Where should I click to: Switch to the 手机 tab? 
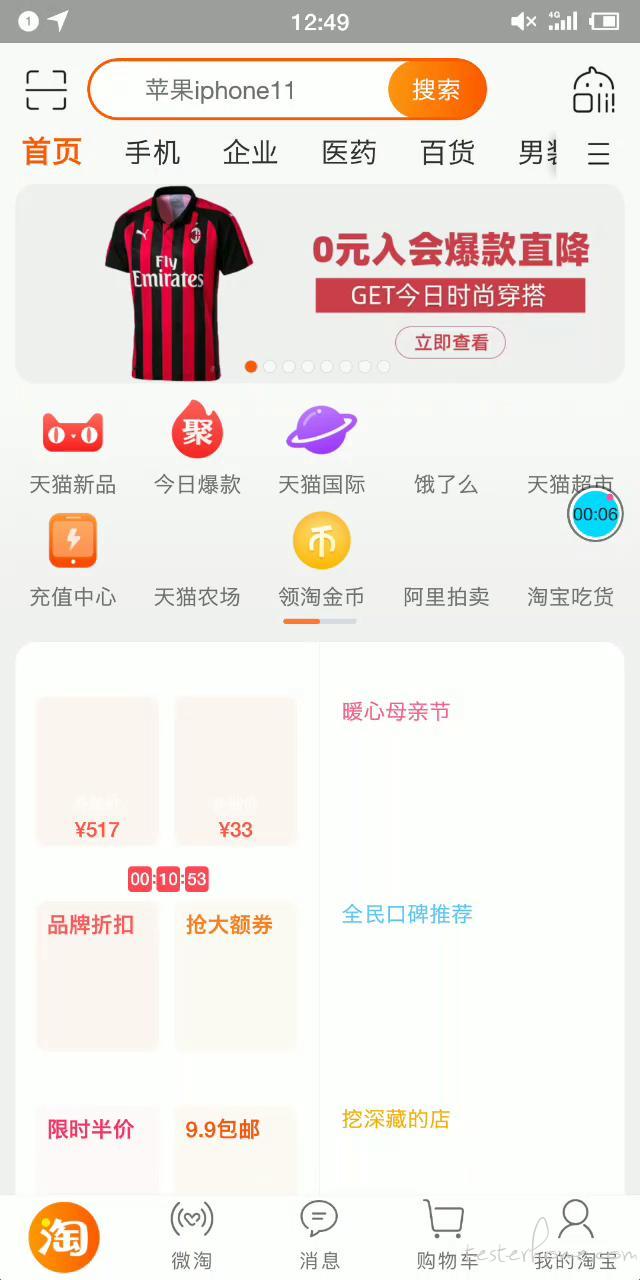tap(152, 153)
